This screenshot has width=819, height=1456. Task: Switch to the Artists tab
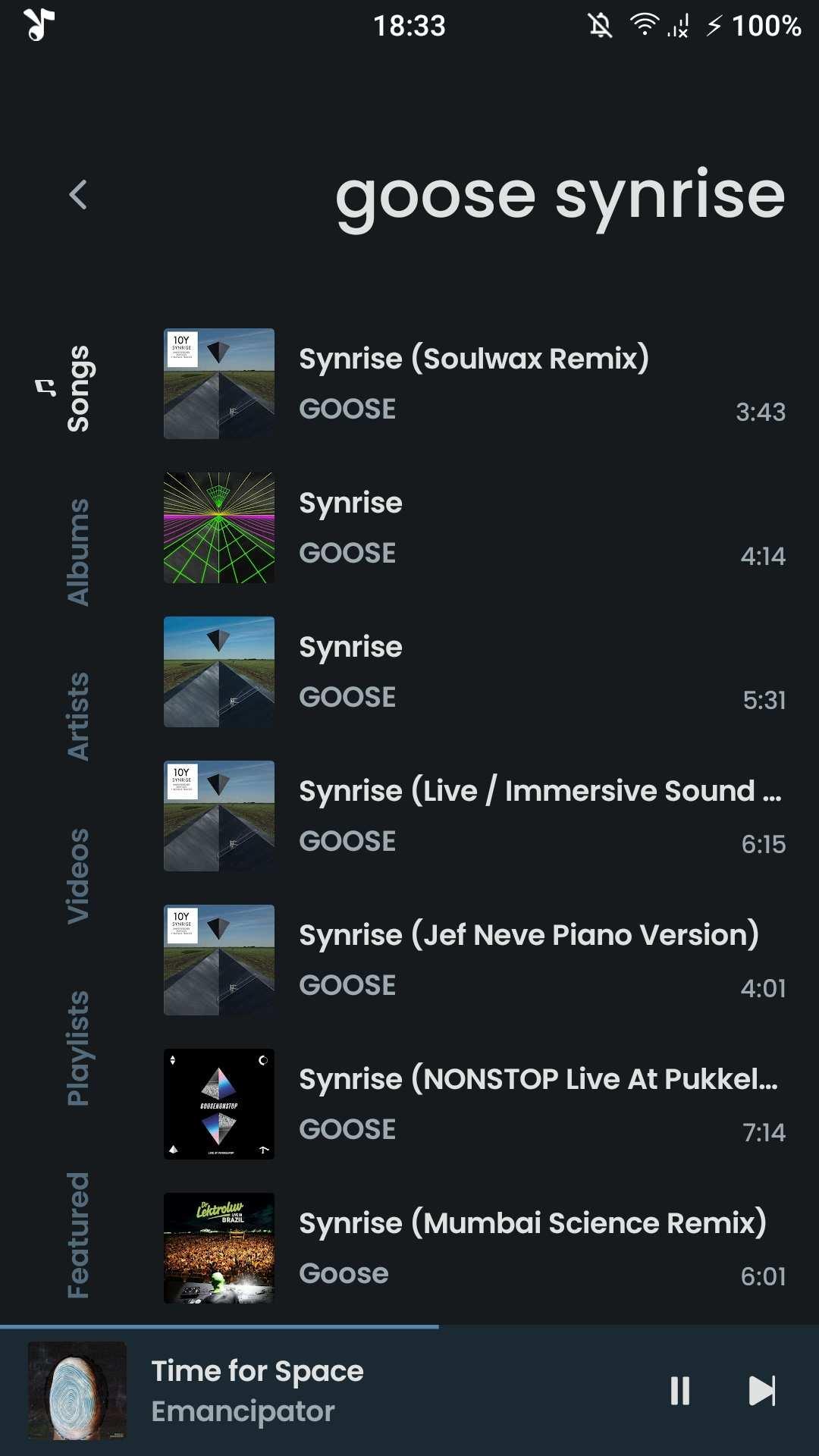[78, 716]
